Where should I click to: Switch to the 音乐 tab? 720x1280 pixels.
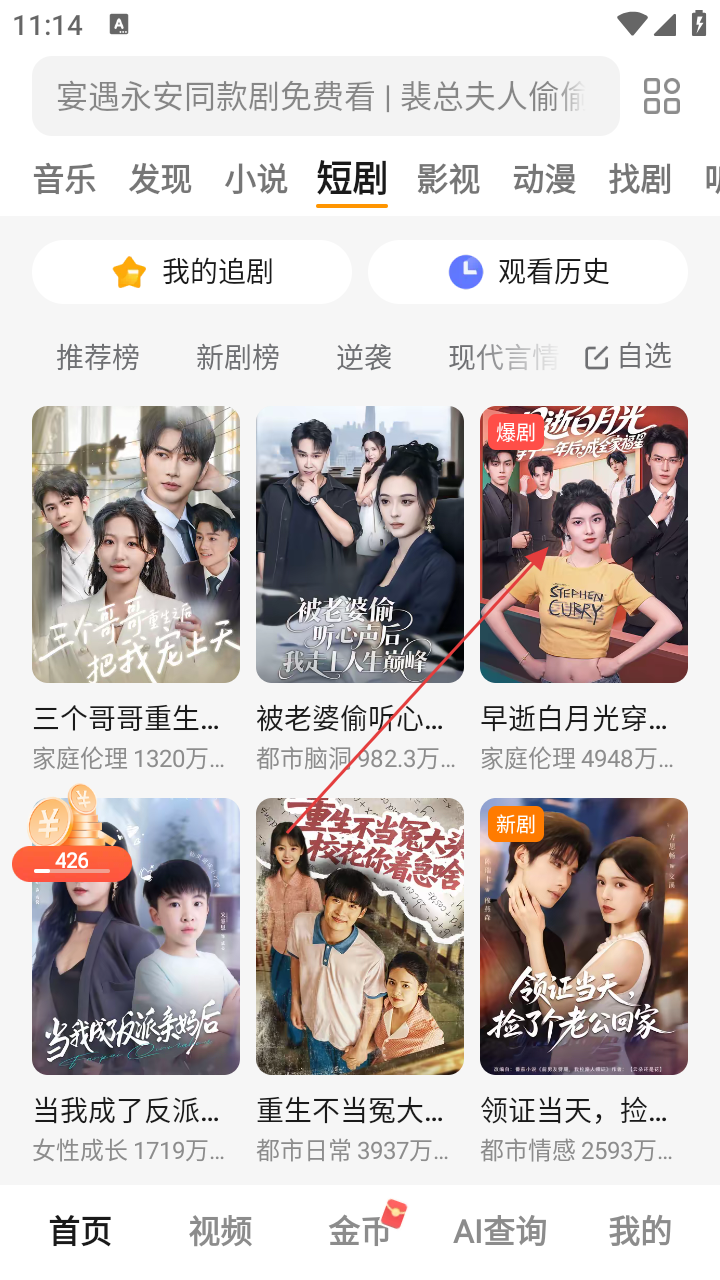click(x=64, y=179)
